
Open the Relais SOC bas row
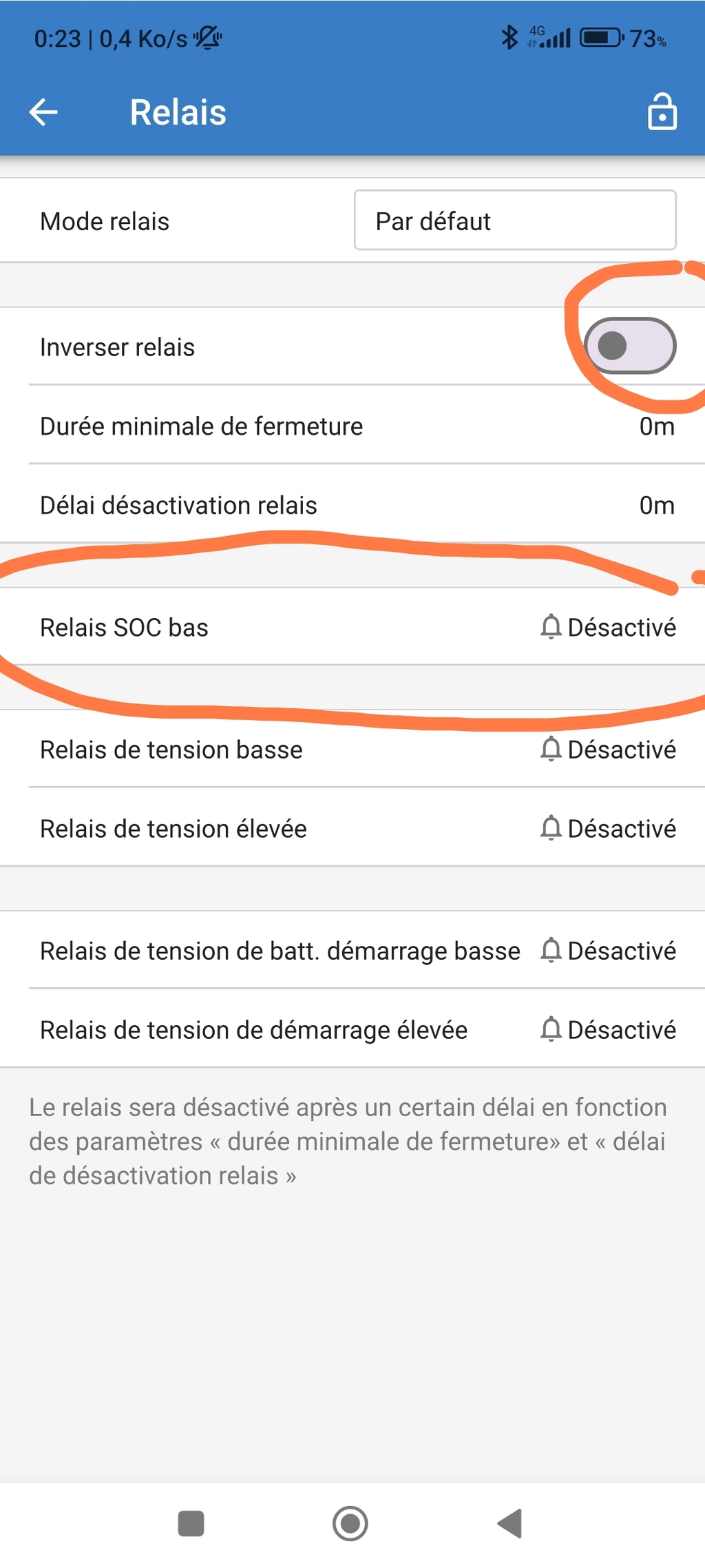tap(352, 627)
